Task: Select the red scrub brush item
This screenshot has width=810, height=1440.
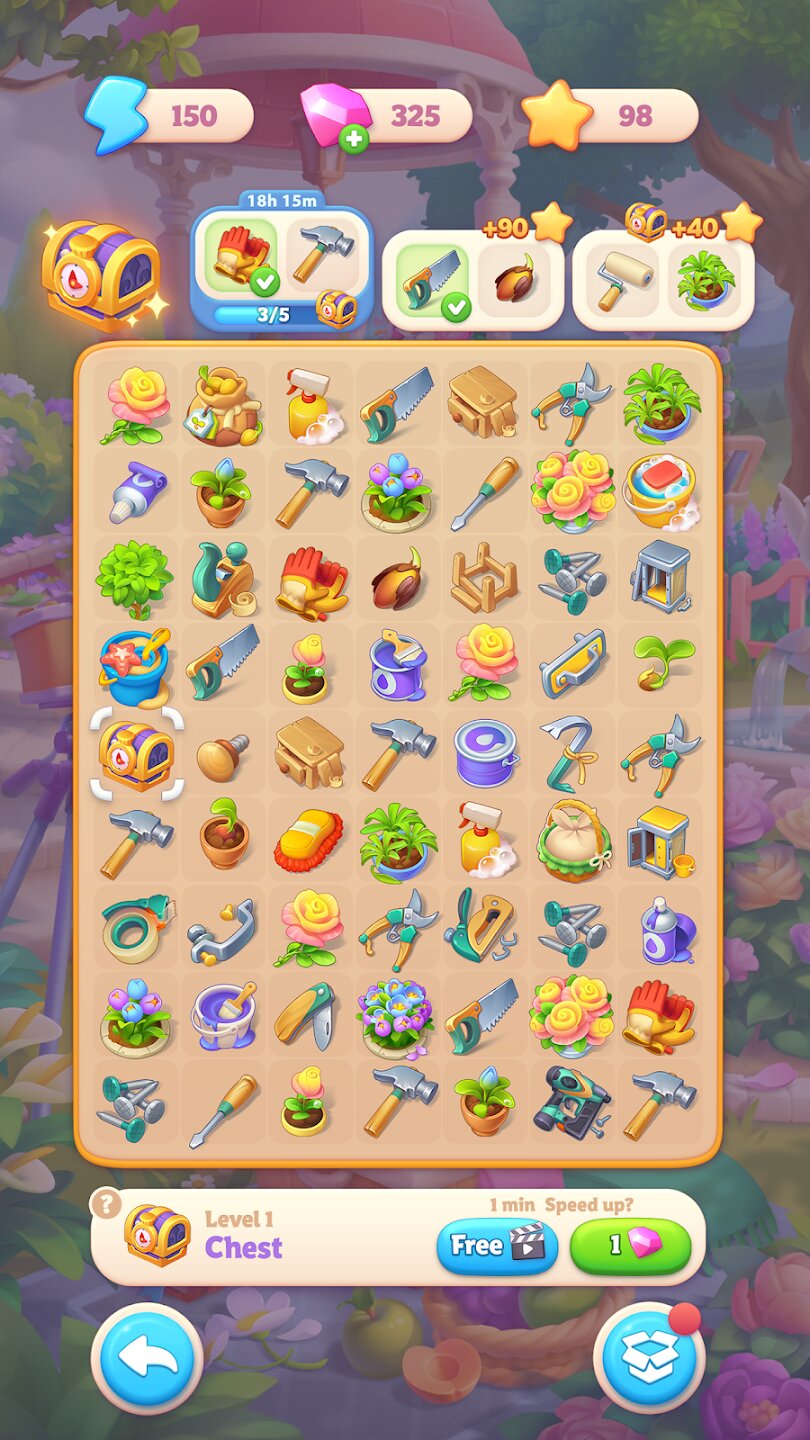Action: [308, 841]
